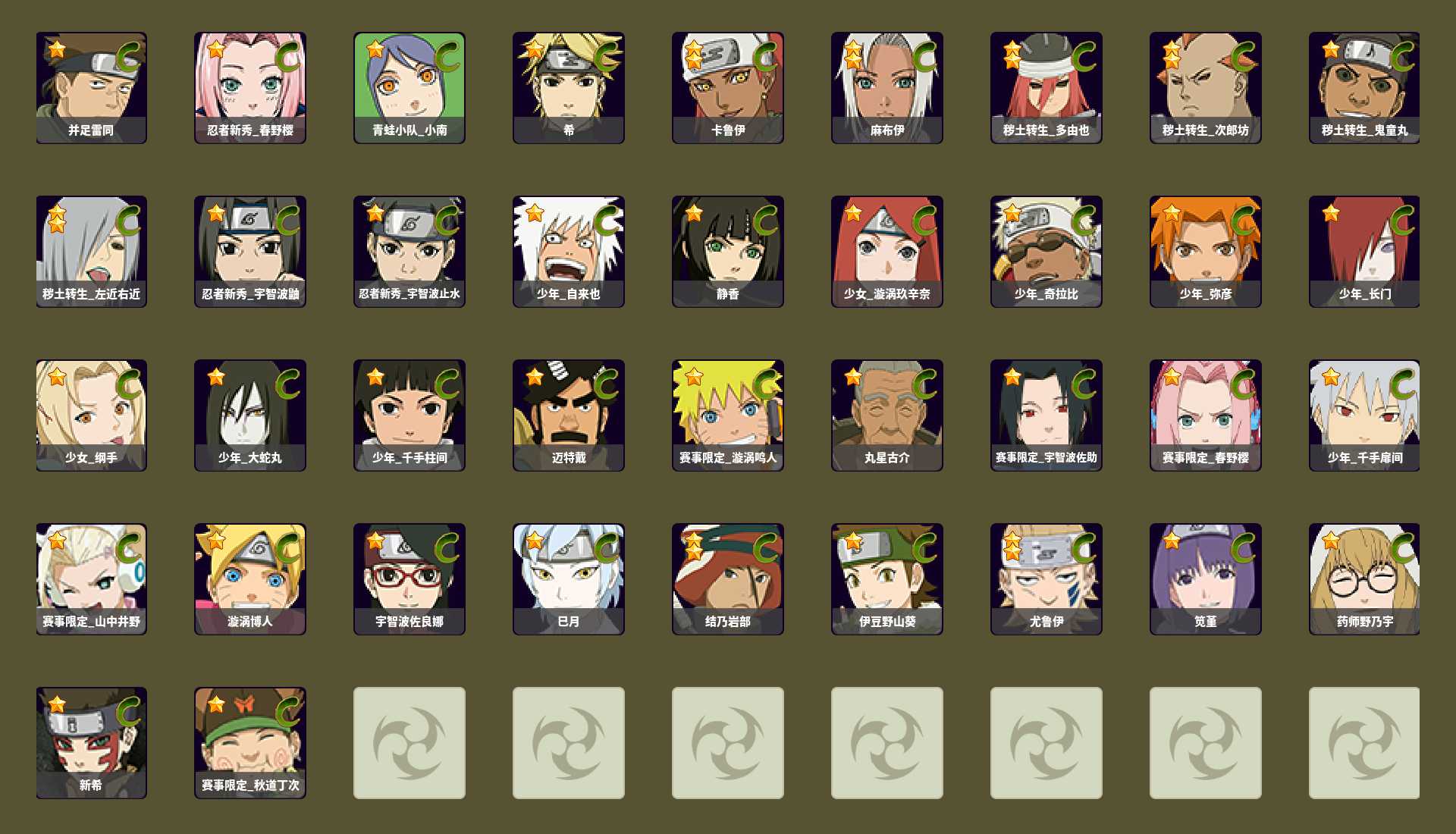
Task: Pick the 丸星古介 ninja card
Action: [x=887, y=415]
